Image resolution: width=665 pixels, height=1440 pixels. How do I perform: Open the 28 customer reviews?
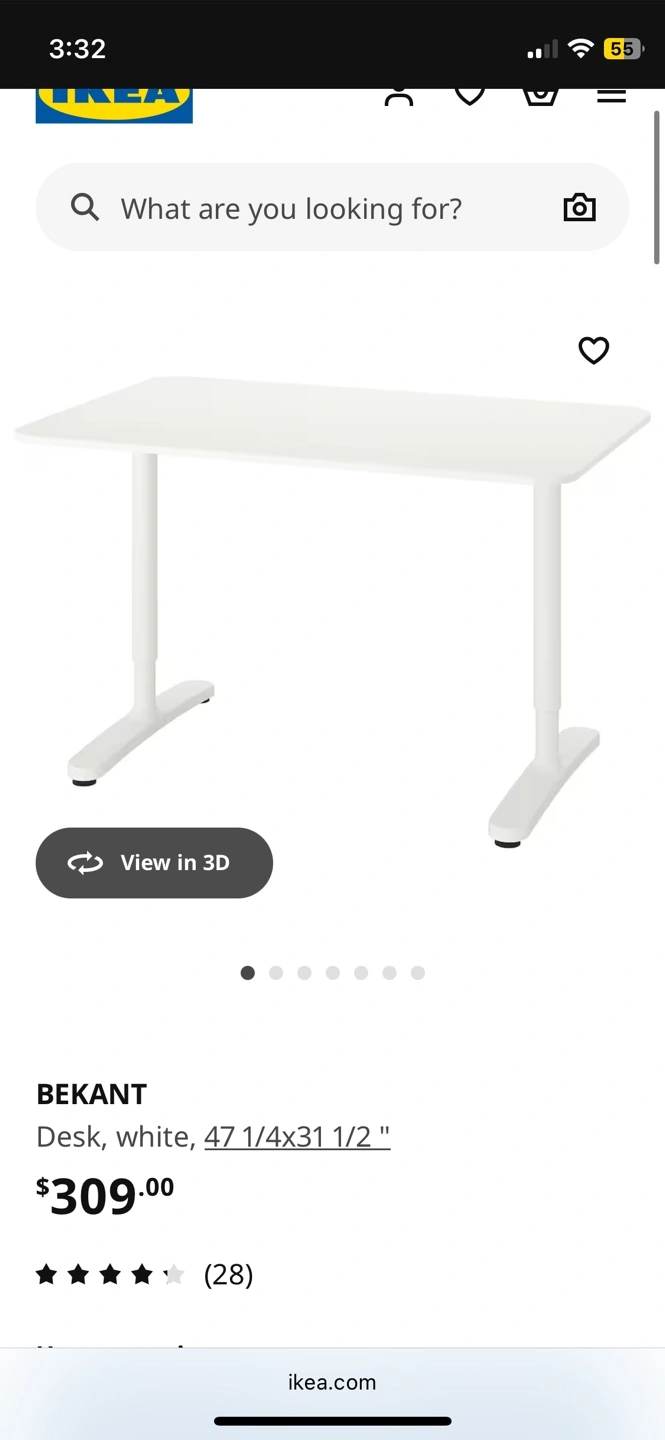pyautogui.click(x=228, y=1274)
